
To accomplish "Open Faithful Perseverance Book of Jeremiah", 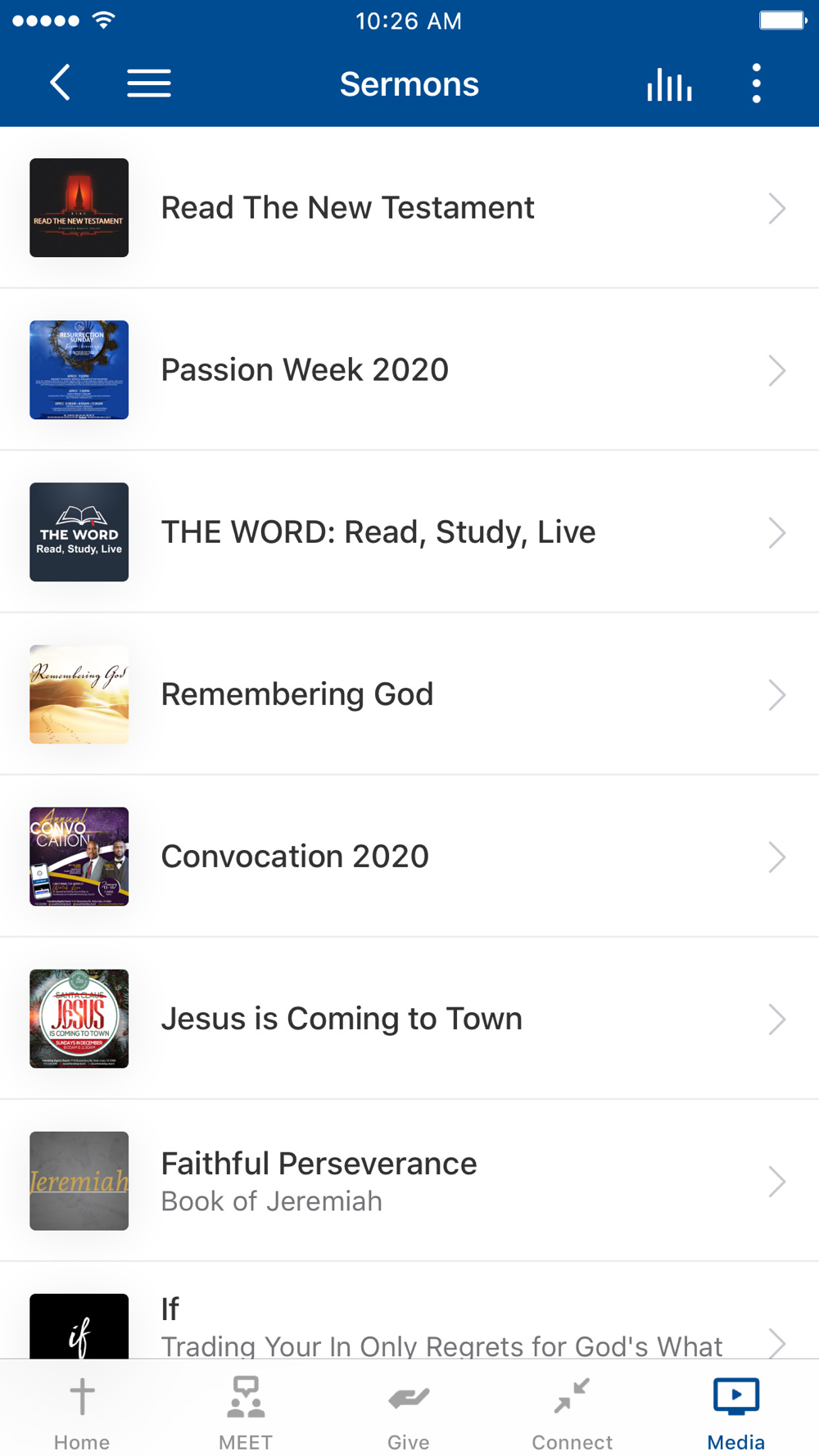I will tap(409, 1181).
